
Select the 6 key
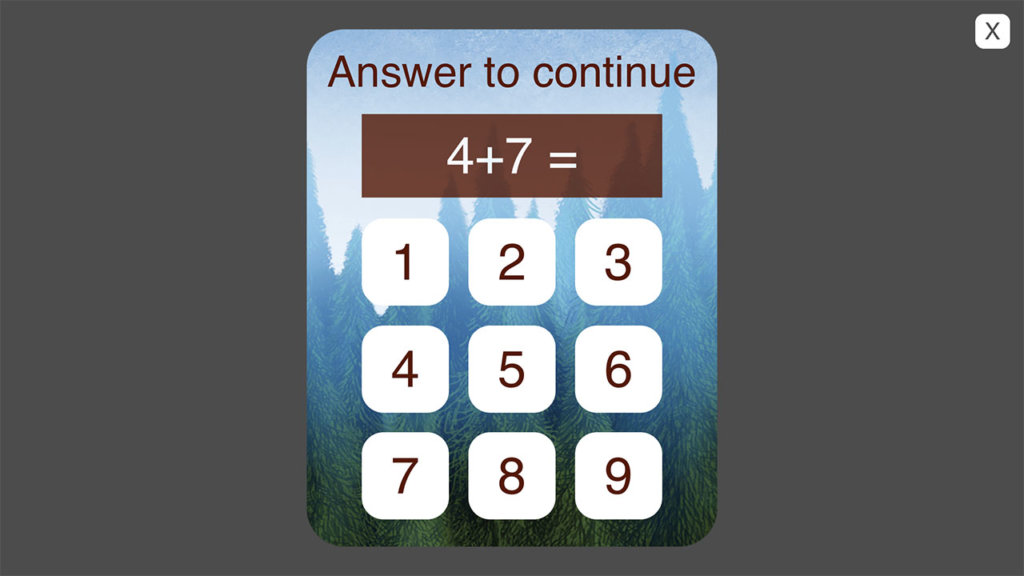(x=618, y=369)
